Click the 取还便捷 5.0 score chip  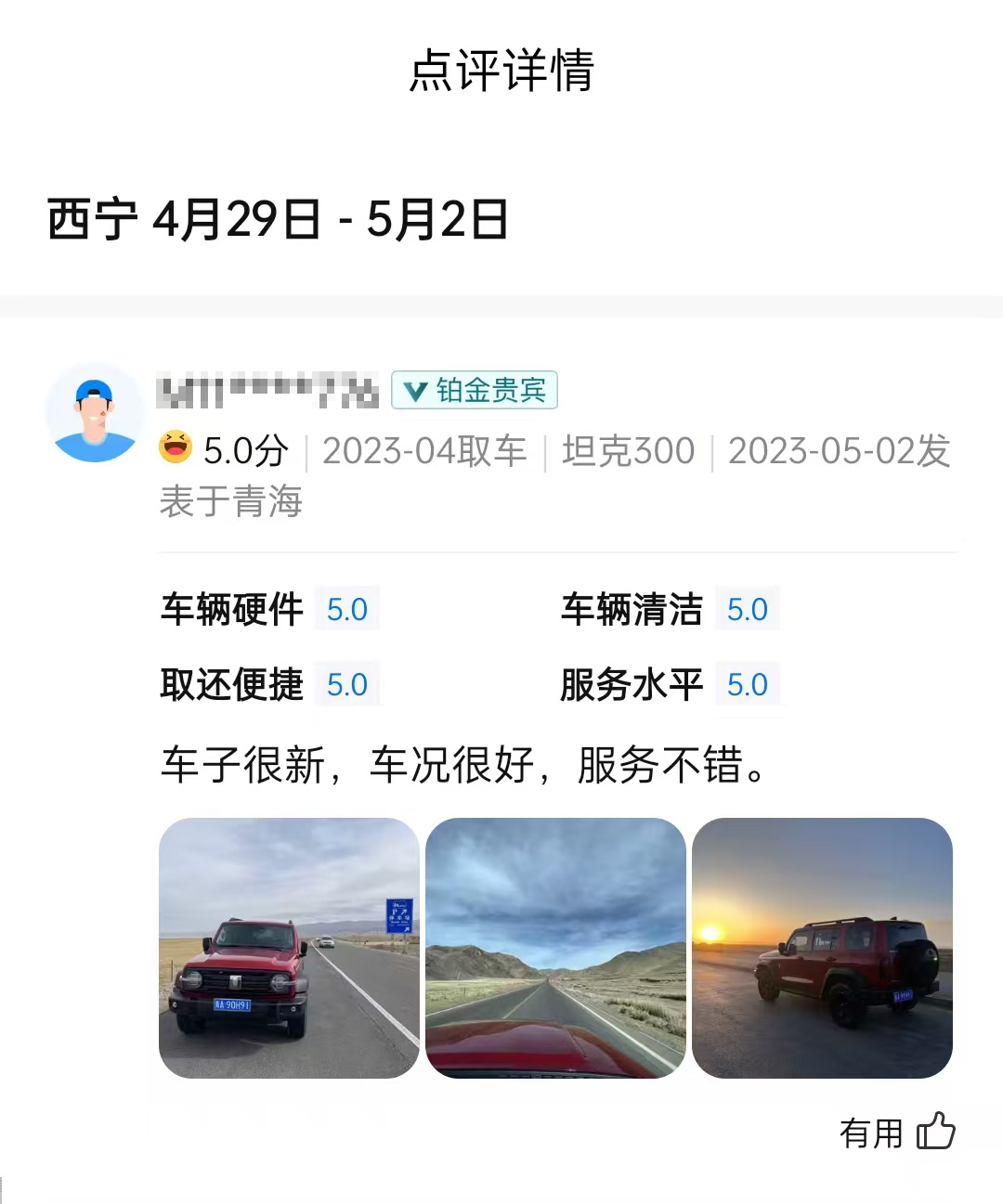click(347, 685)
